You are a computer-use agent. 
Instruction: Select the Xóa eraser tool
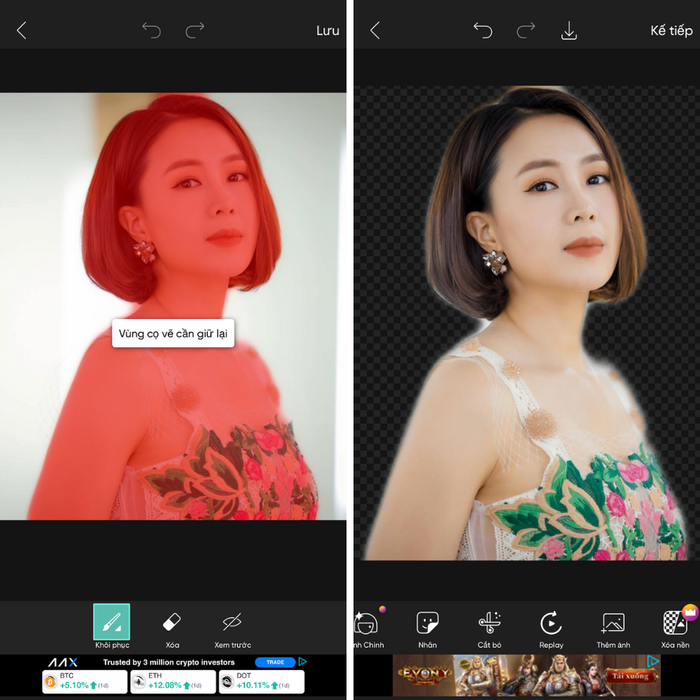[x=171, y=623]
